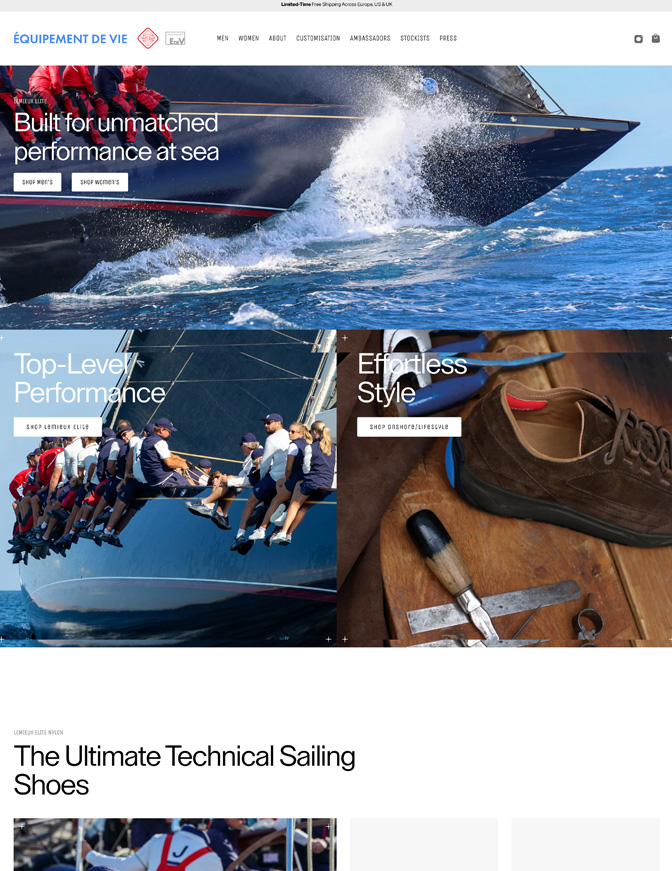Open the Women menu

[x=248, y=39]
